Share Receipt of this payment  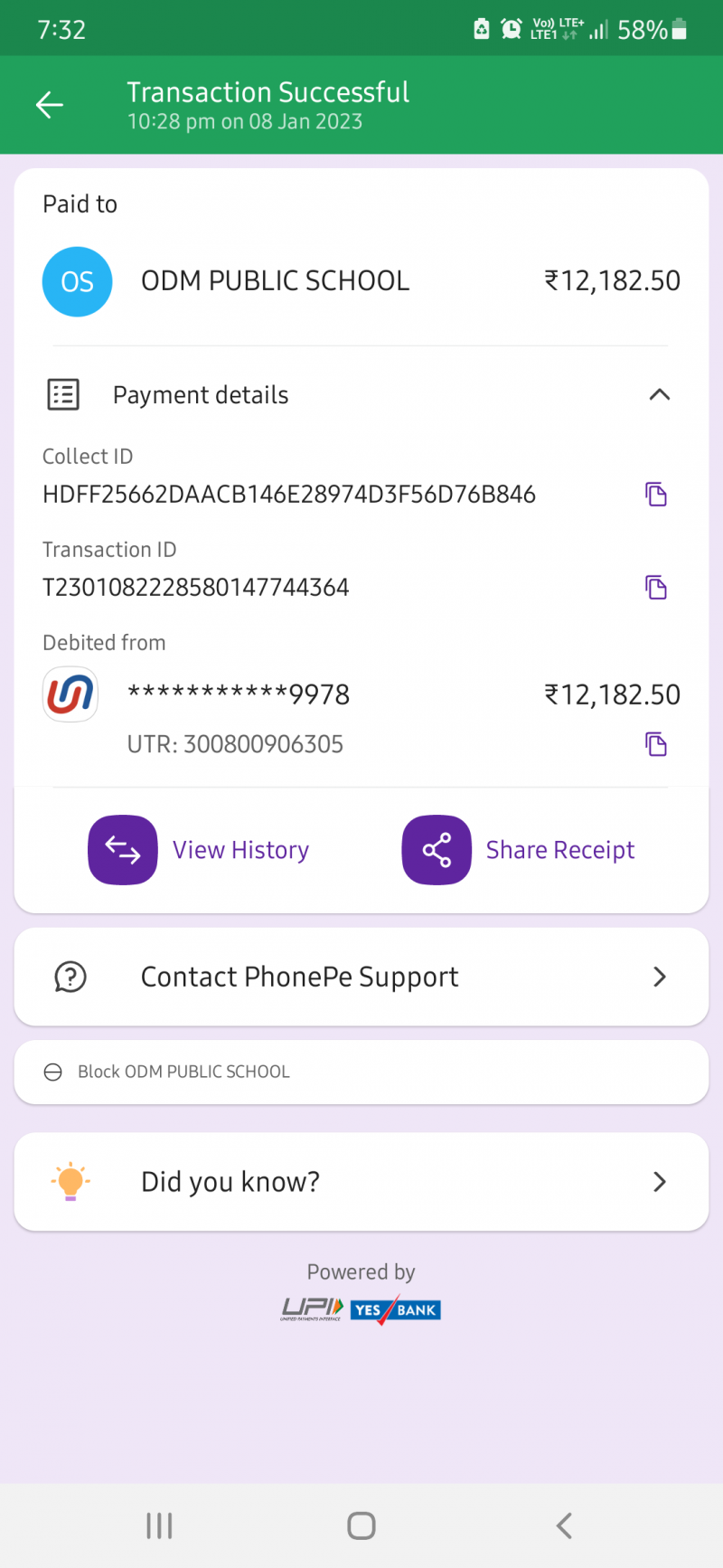(519, 850)
